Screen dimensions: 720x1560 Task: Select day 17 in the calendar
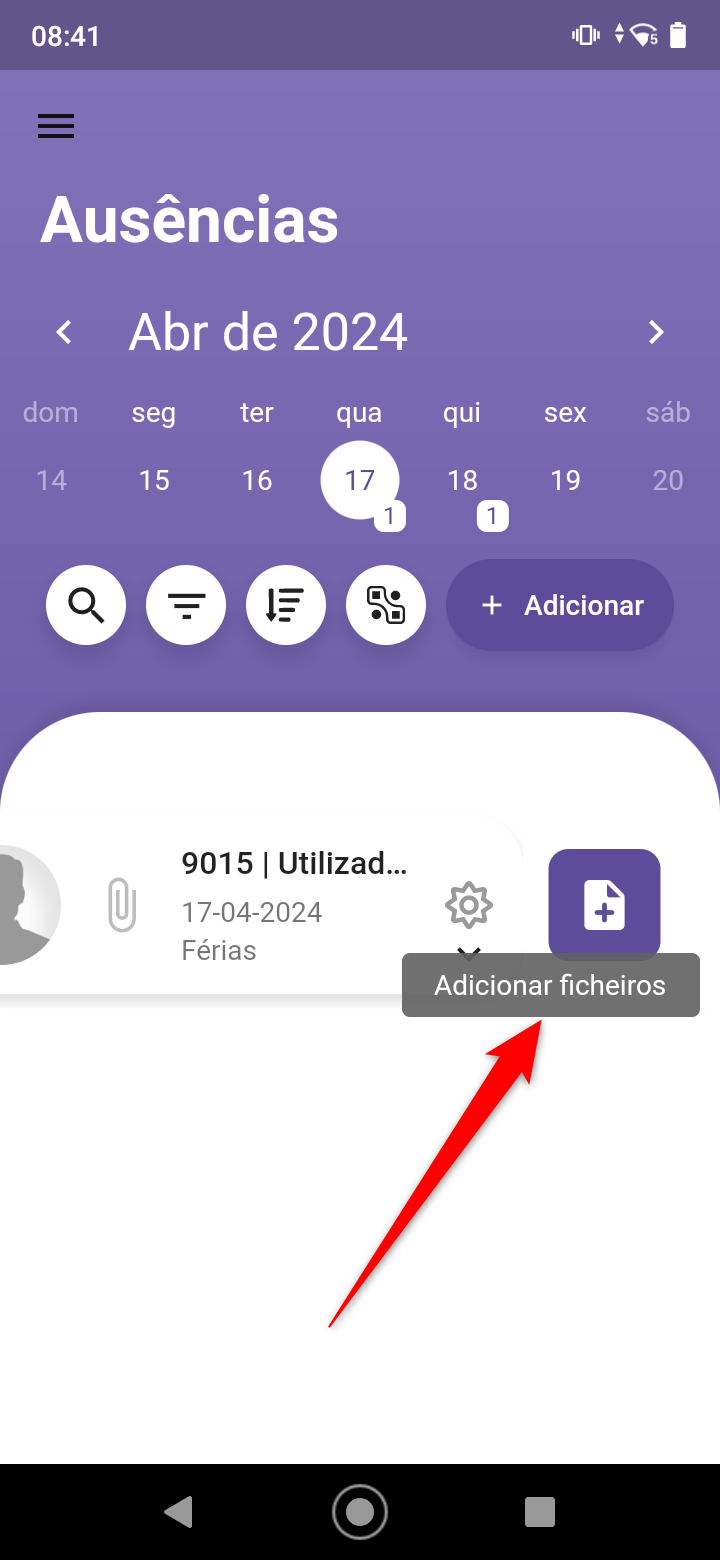[x=360, y=480]
